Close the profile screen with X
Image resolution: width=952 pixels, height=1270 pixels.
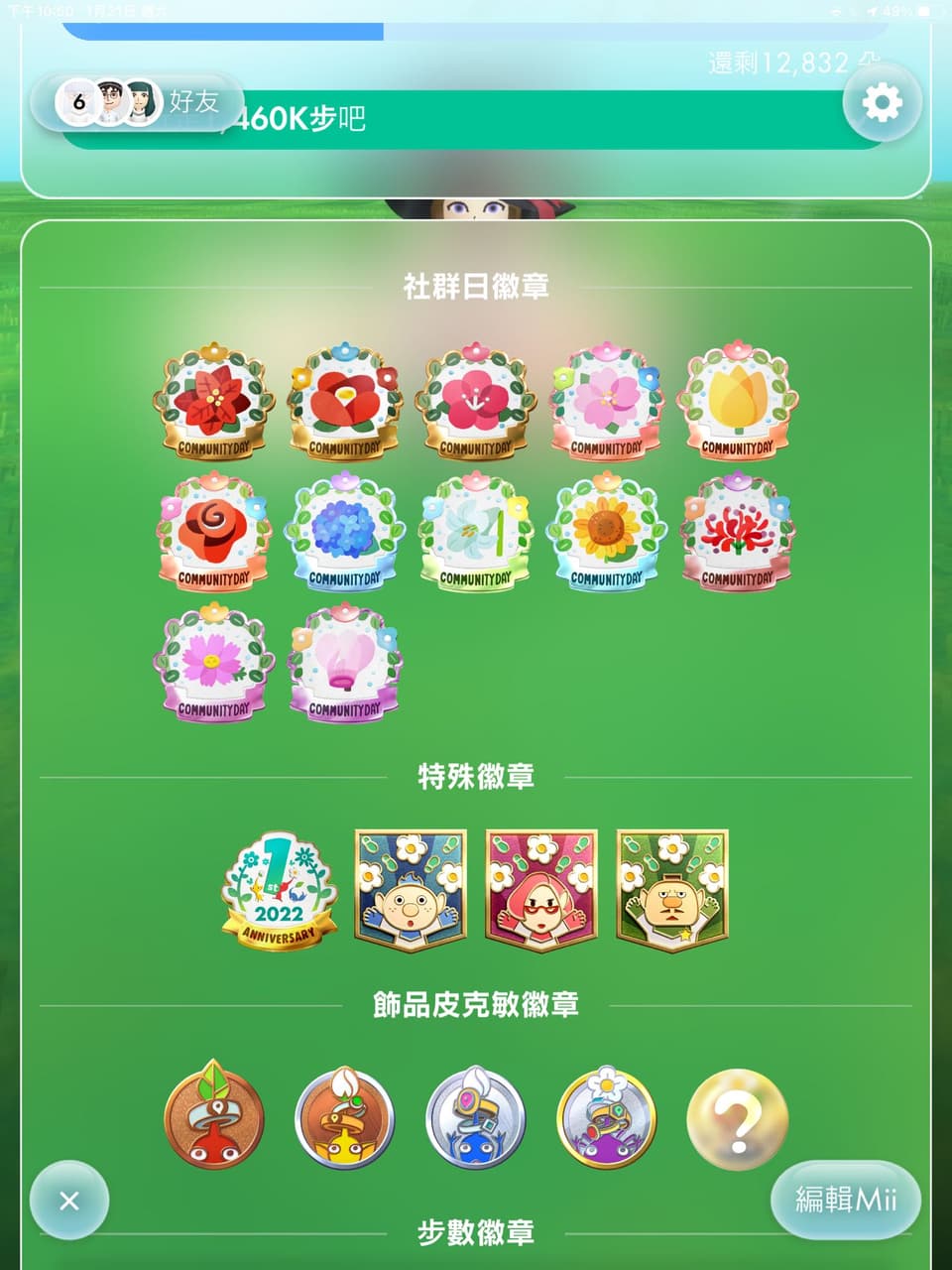(x=69, y=1201)
